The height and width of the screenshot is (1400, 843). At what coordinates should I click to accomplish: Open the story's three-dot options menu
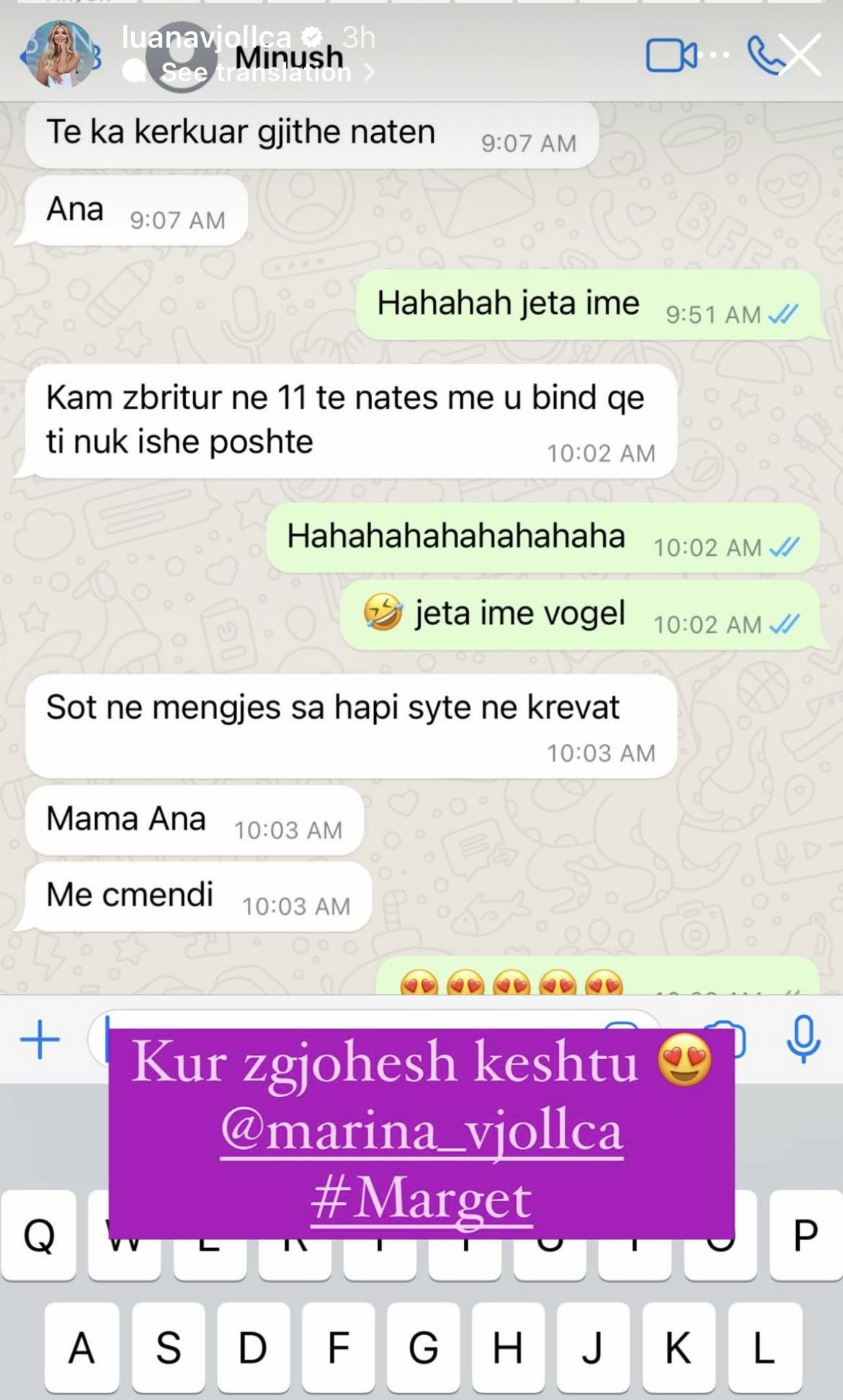(x=713, y=55)
